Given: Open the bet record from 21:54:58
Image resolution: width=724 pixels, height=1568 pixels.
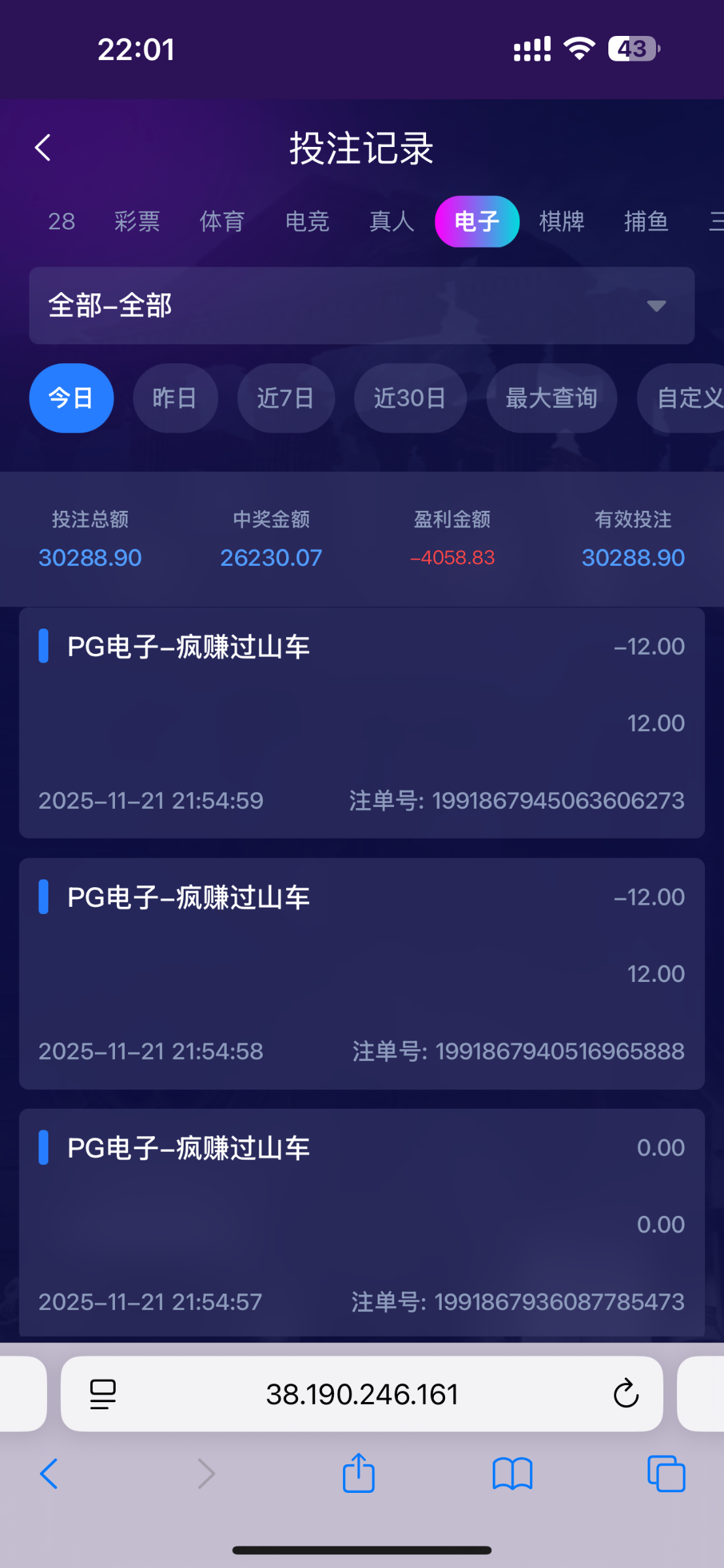Looking at the screenshot, I should coord(361,973).
